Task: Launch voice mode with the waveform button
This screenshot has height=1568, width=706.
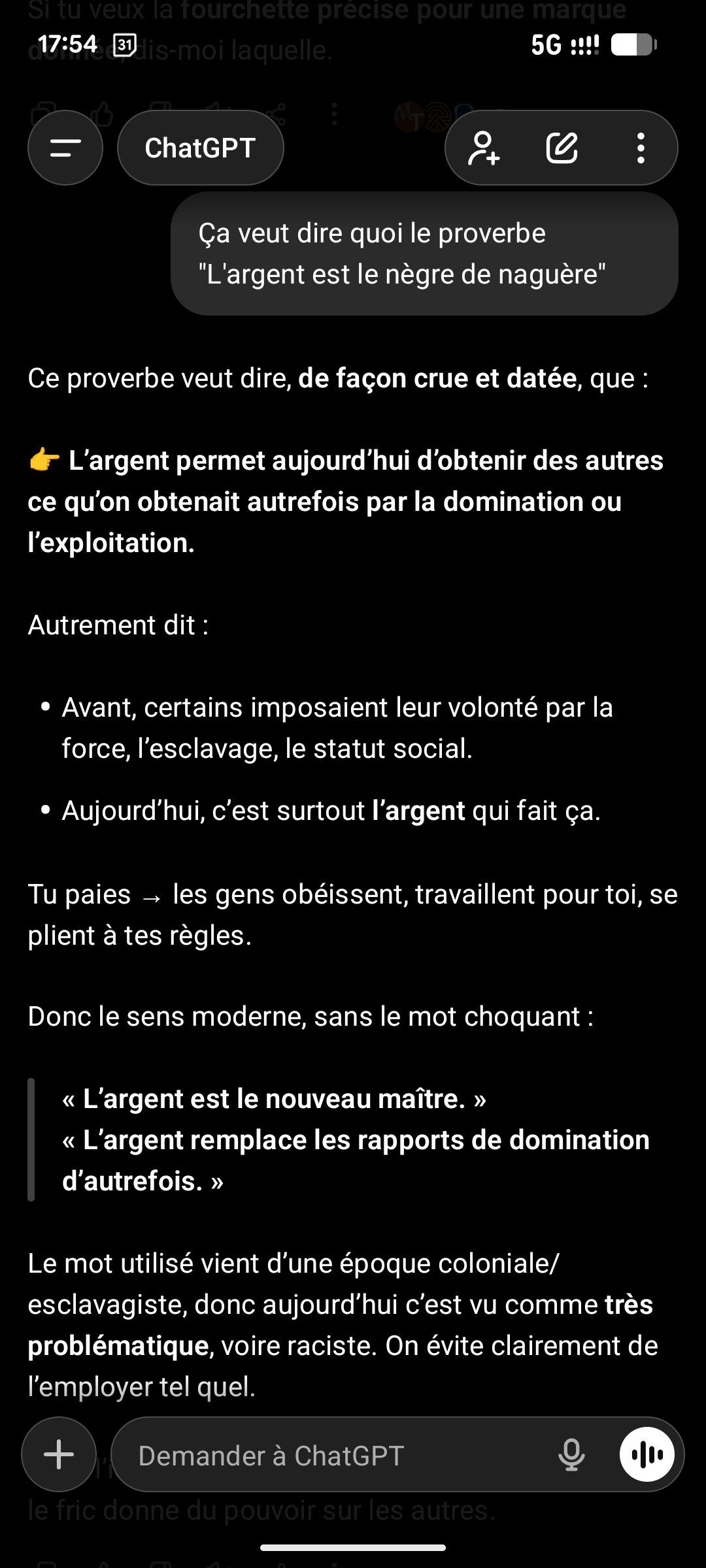Action: click(x=647, y=1454)
